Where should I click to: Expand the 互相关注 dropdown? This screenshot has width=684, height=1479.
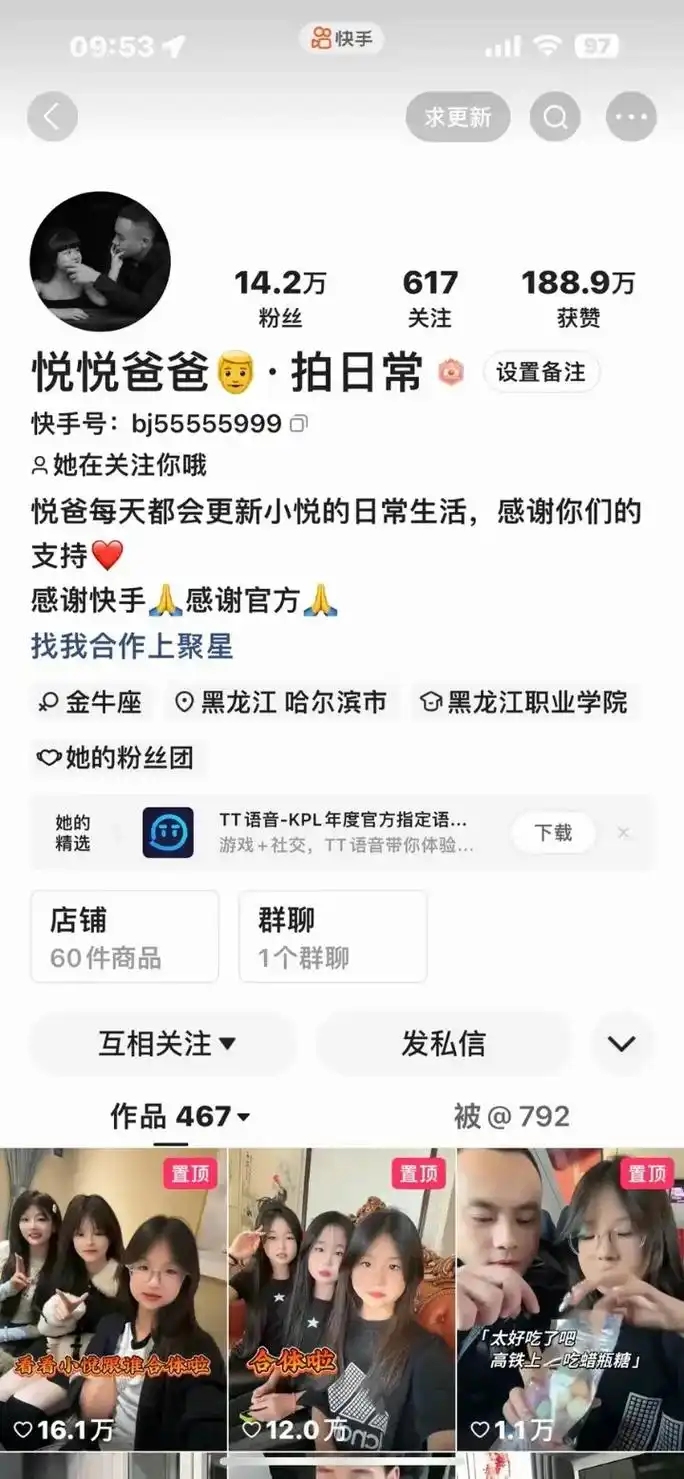coord(166,1044)
